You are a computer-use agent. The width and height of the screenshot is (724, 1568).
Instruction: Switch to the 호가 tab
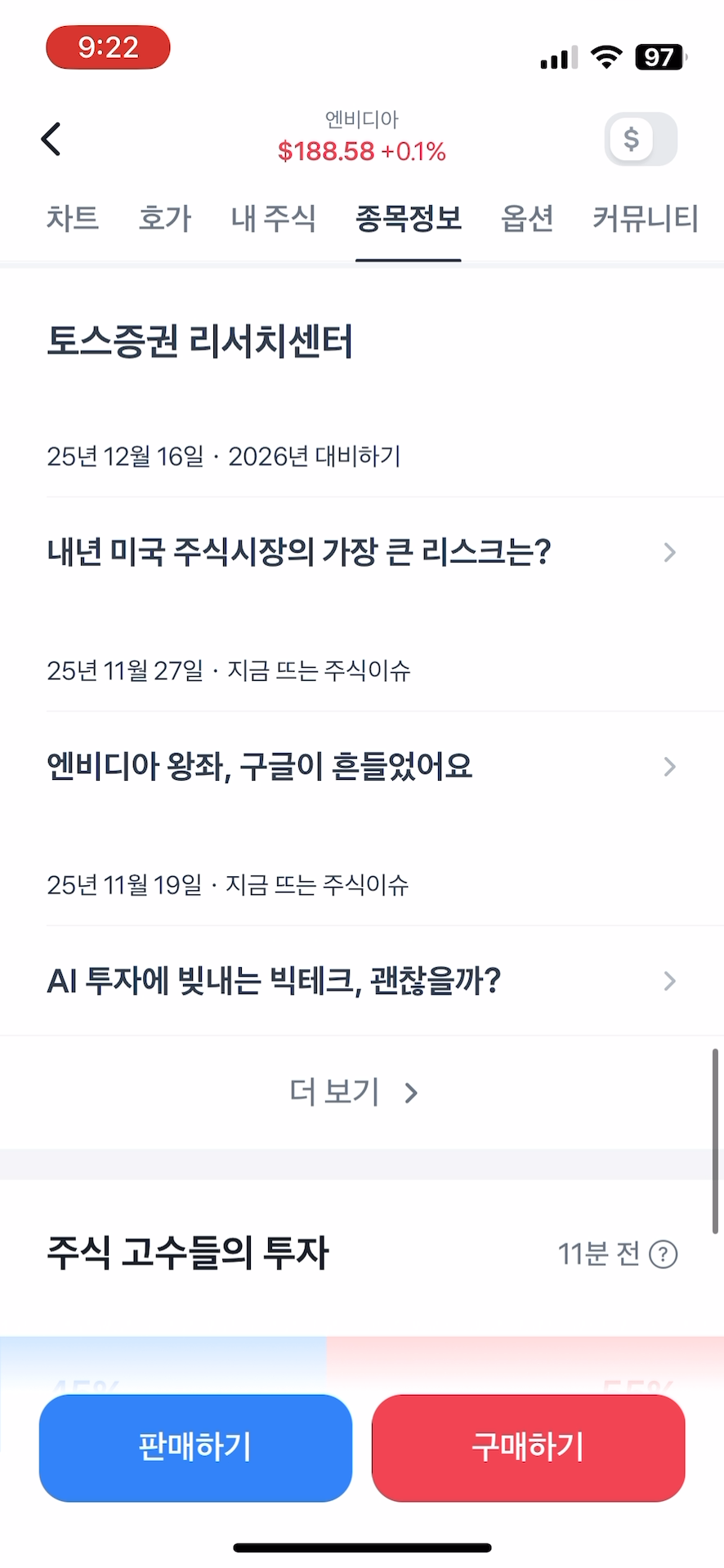164,218
